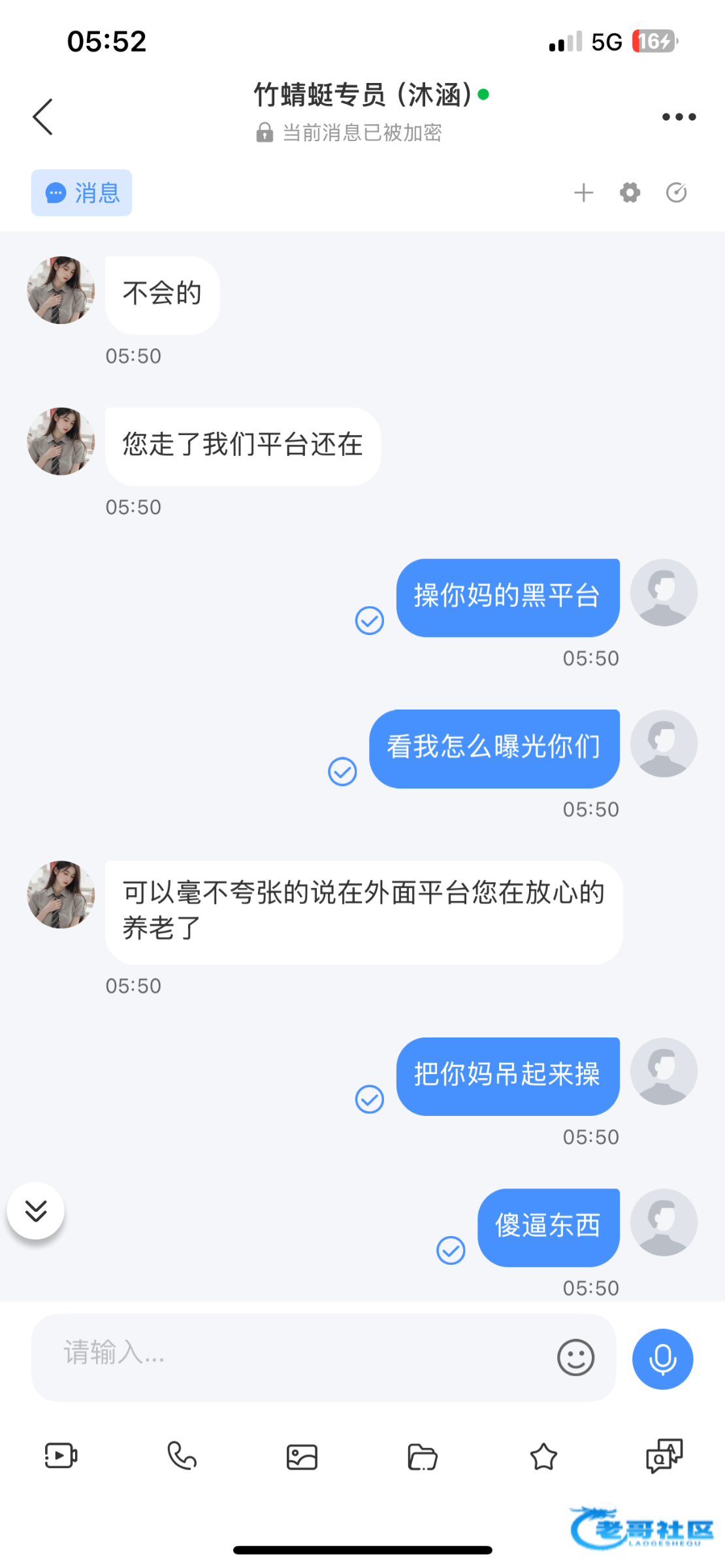Image resolution: width=725 pixels, height=1568 pixels.
Task: Start a video call
Action: pos(61,1456)
